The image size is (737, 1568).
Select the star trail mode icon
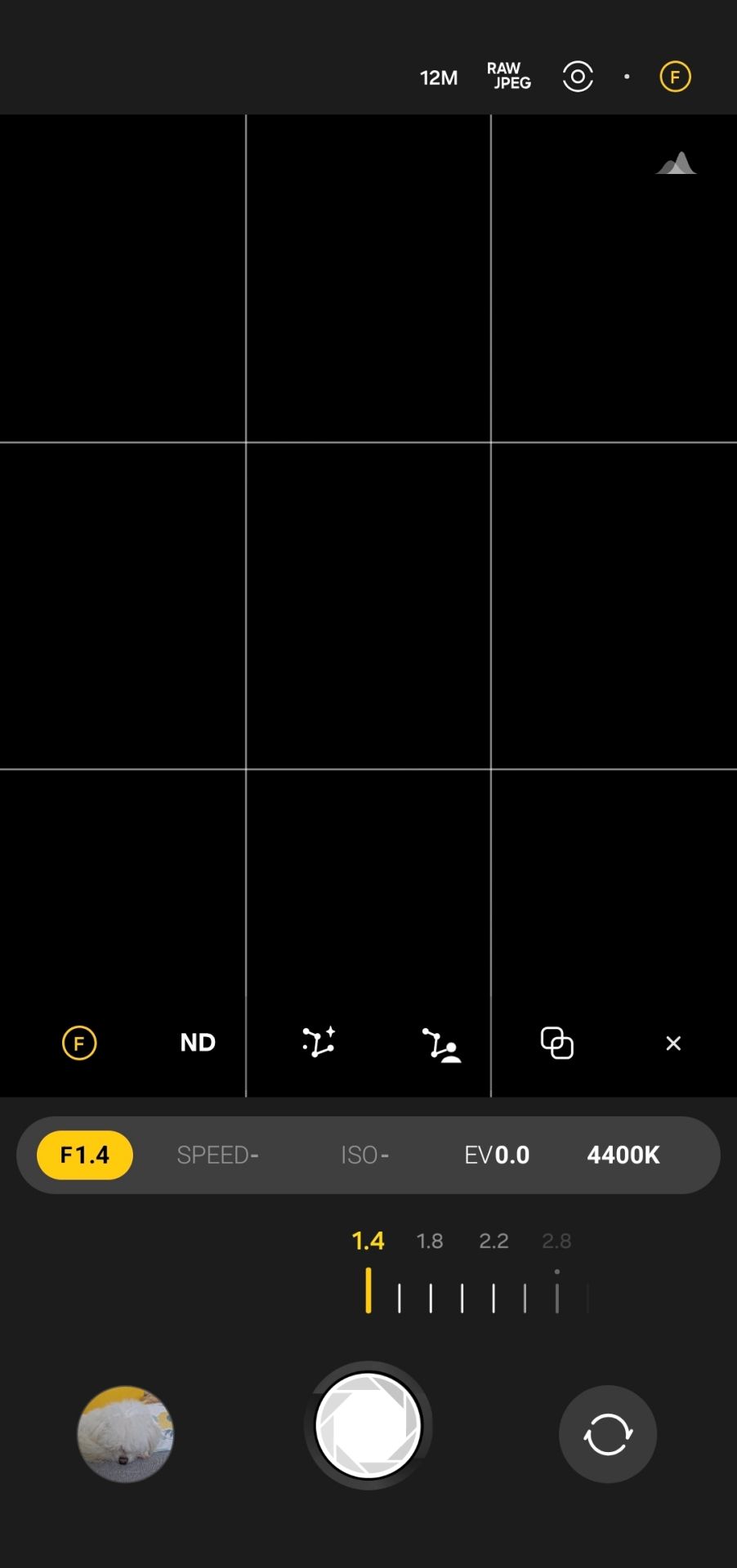click(319, 1043)
